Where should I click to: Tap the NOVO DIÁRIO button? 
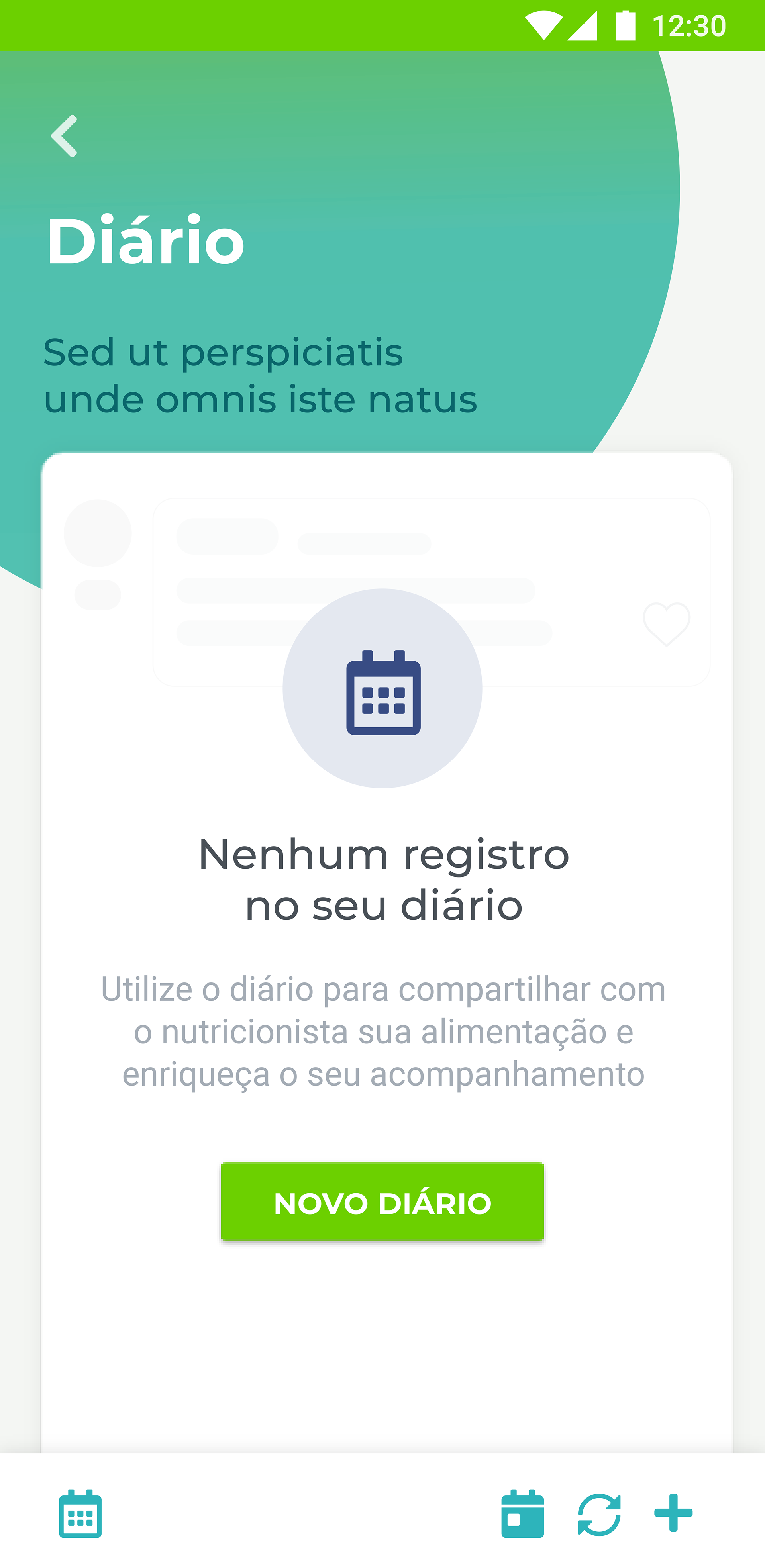click(382, 1202)
